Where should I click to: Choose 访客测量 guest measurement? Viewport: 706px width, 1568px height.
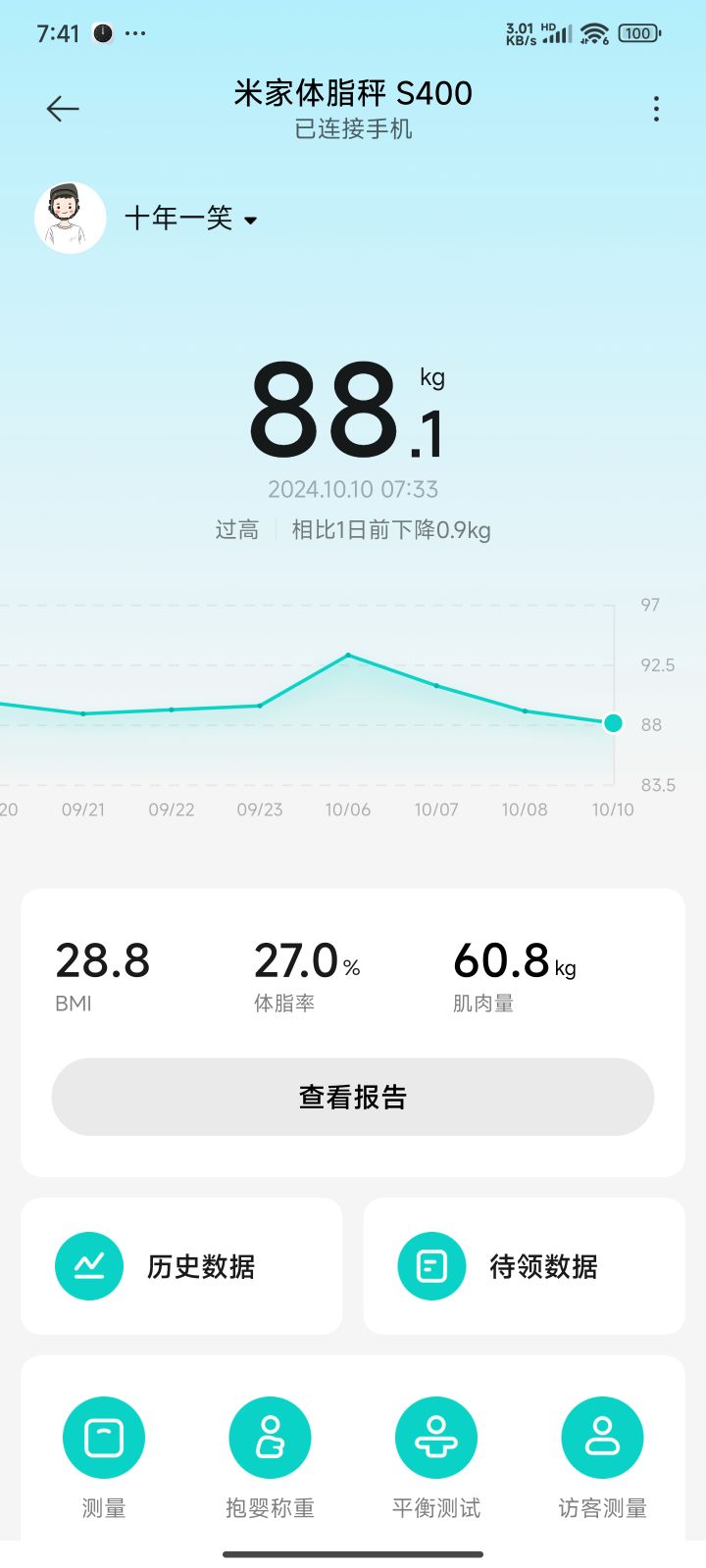point(602,1457)
